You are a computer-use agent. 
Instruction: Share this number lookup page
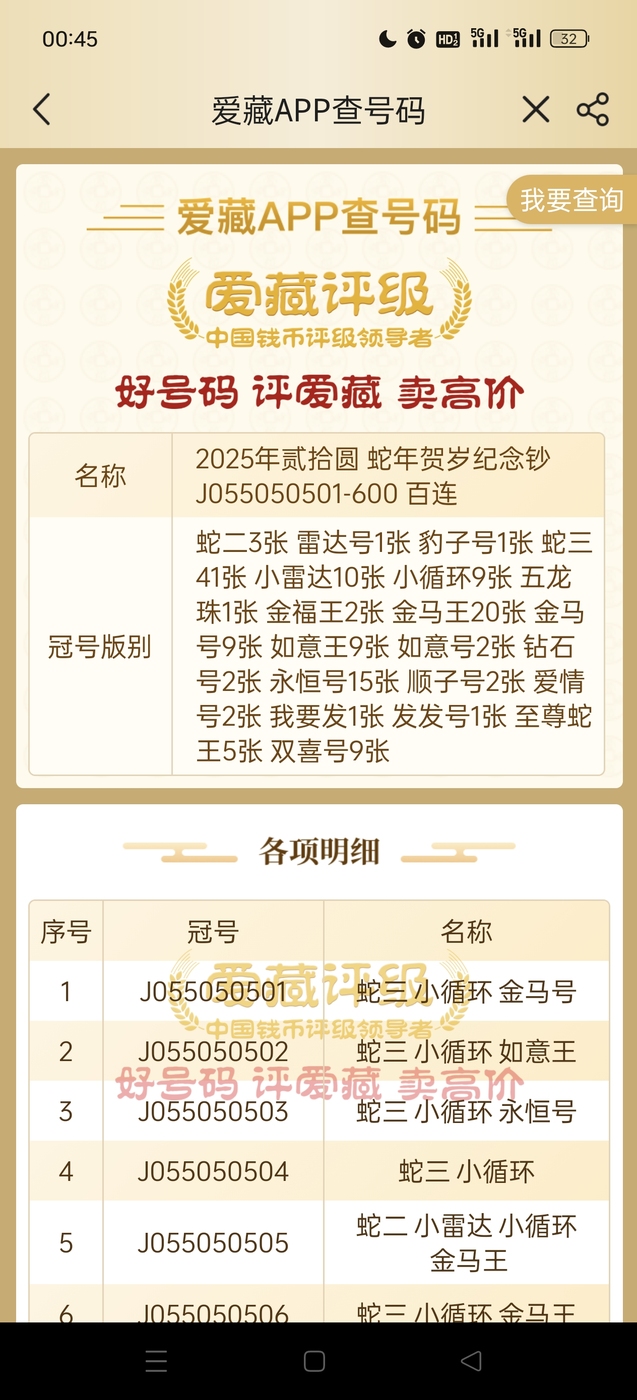pyautogui.click(x=593, y=110)
